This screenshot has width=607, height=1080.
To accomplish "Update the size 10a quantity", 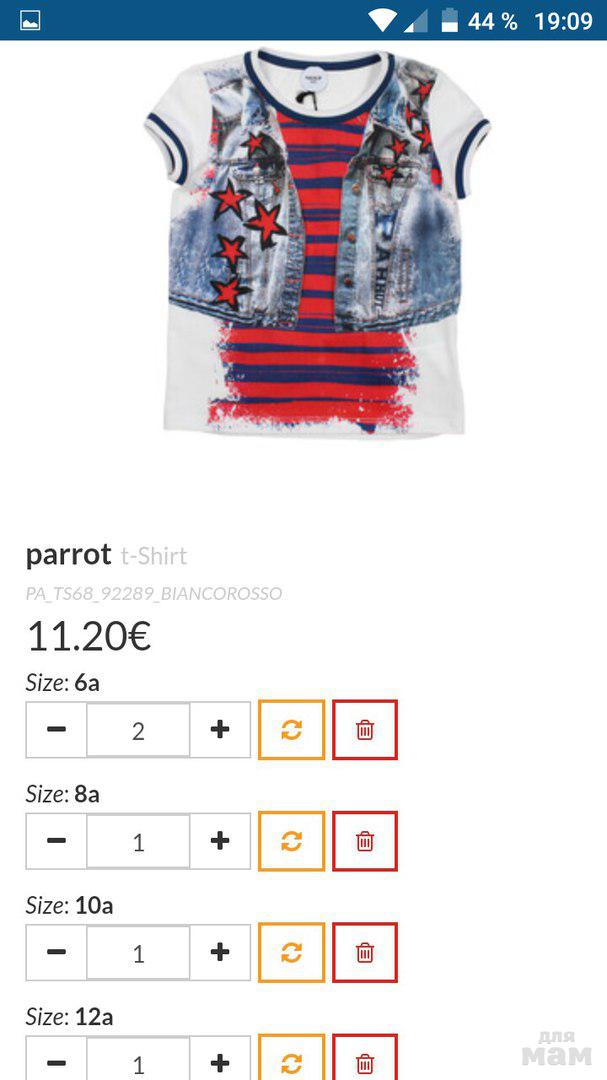I will 291,953.
